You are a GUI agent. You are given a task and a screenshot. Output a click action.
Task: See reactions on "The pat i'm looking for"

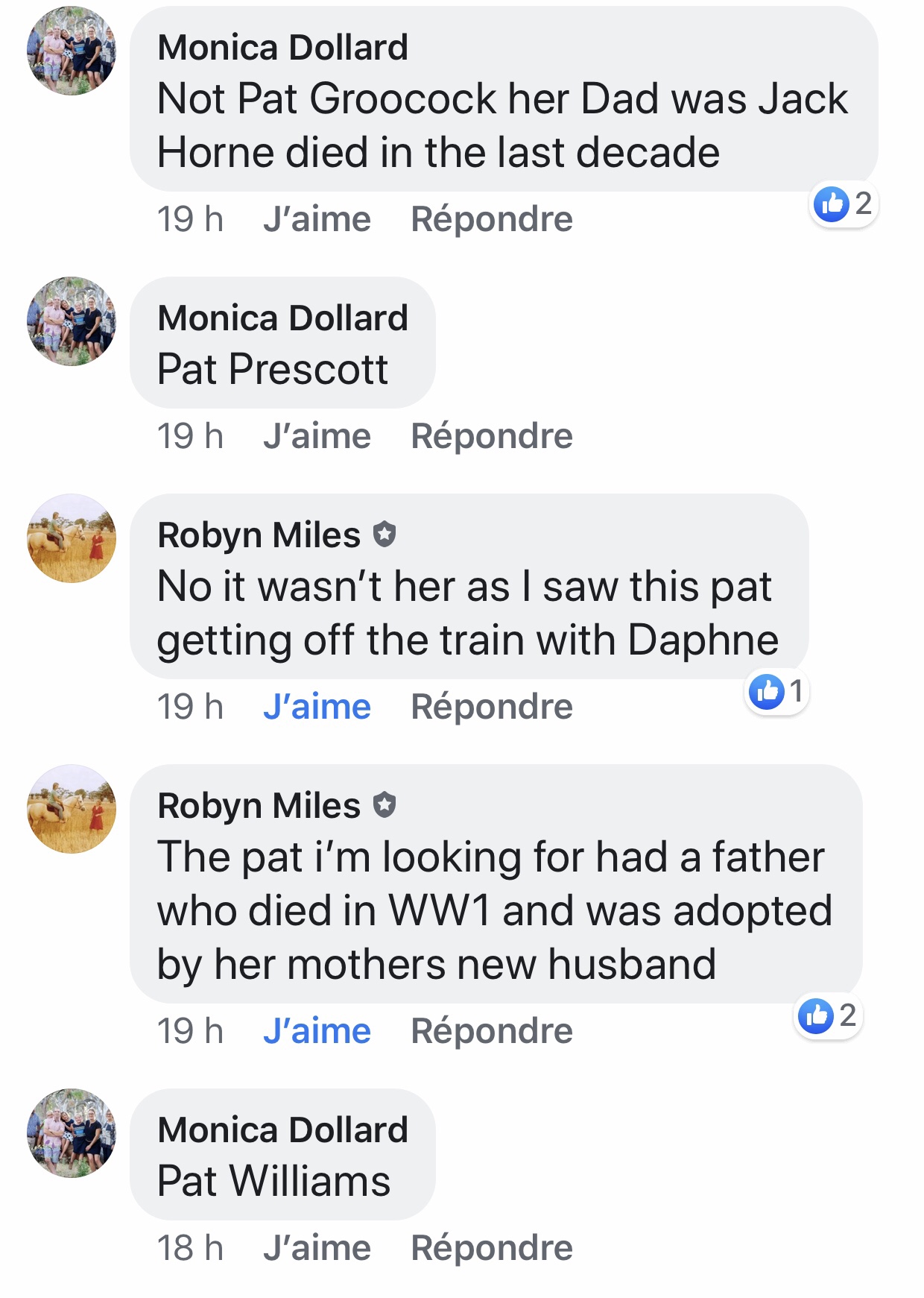coord(828,1015)
